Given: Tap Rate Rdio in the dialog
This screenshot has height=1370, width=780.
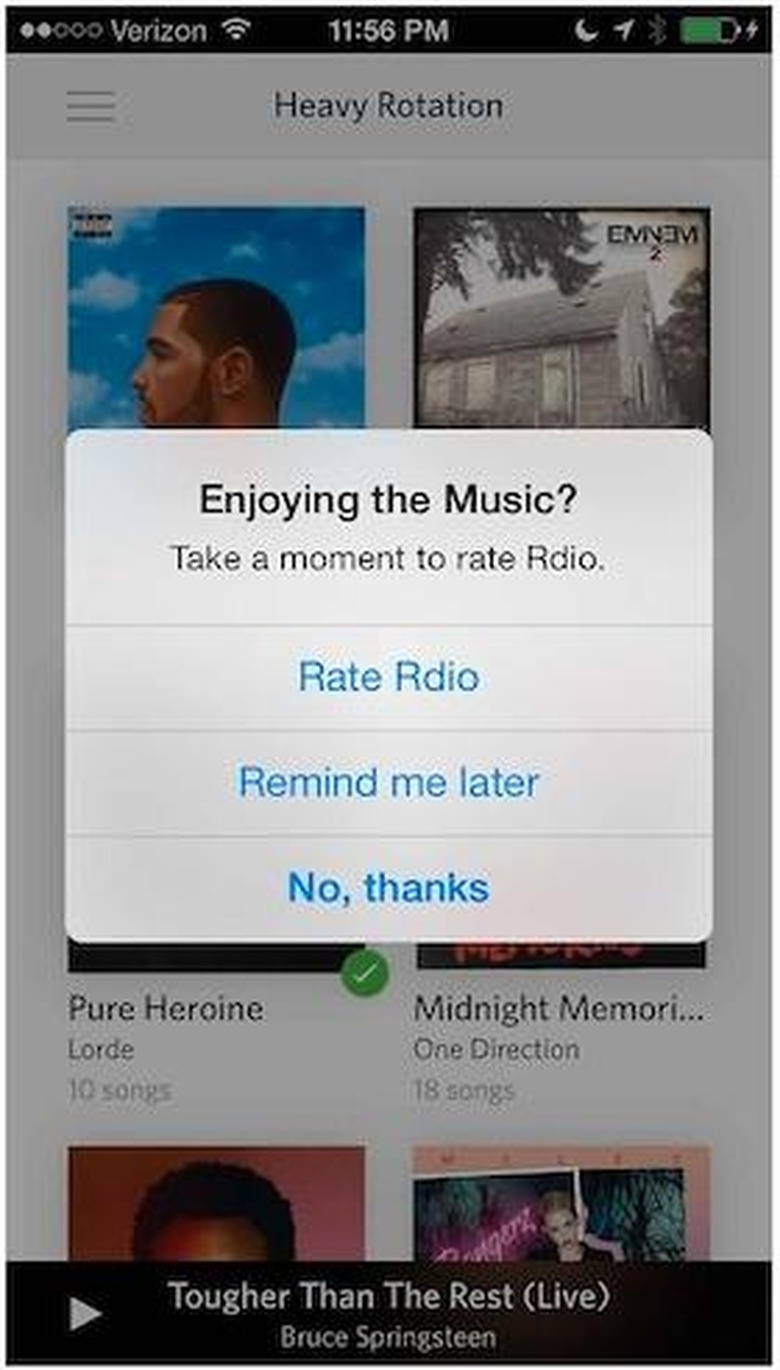Looking at the screenshot, I should [389, 677].
